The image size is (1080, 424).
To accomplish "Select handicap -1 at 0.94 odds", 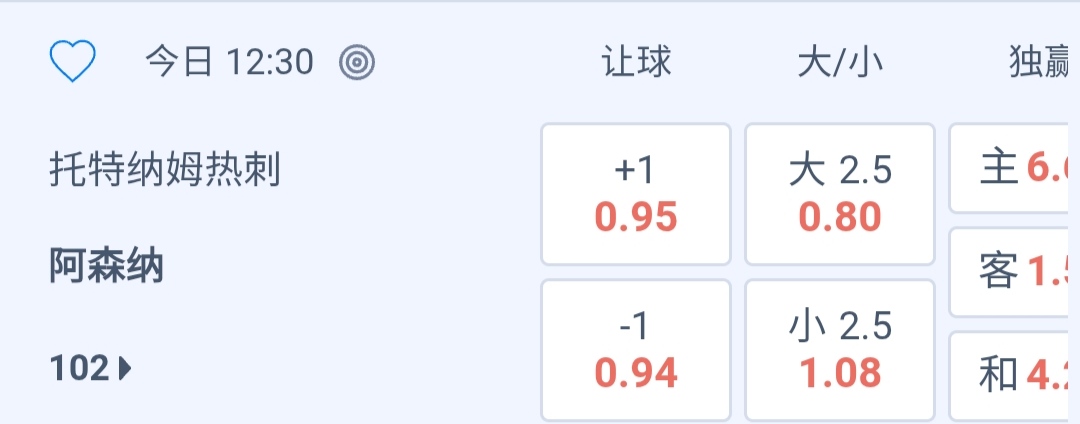I will [636, 350].
